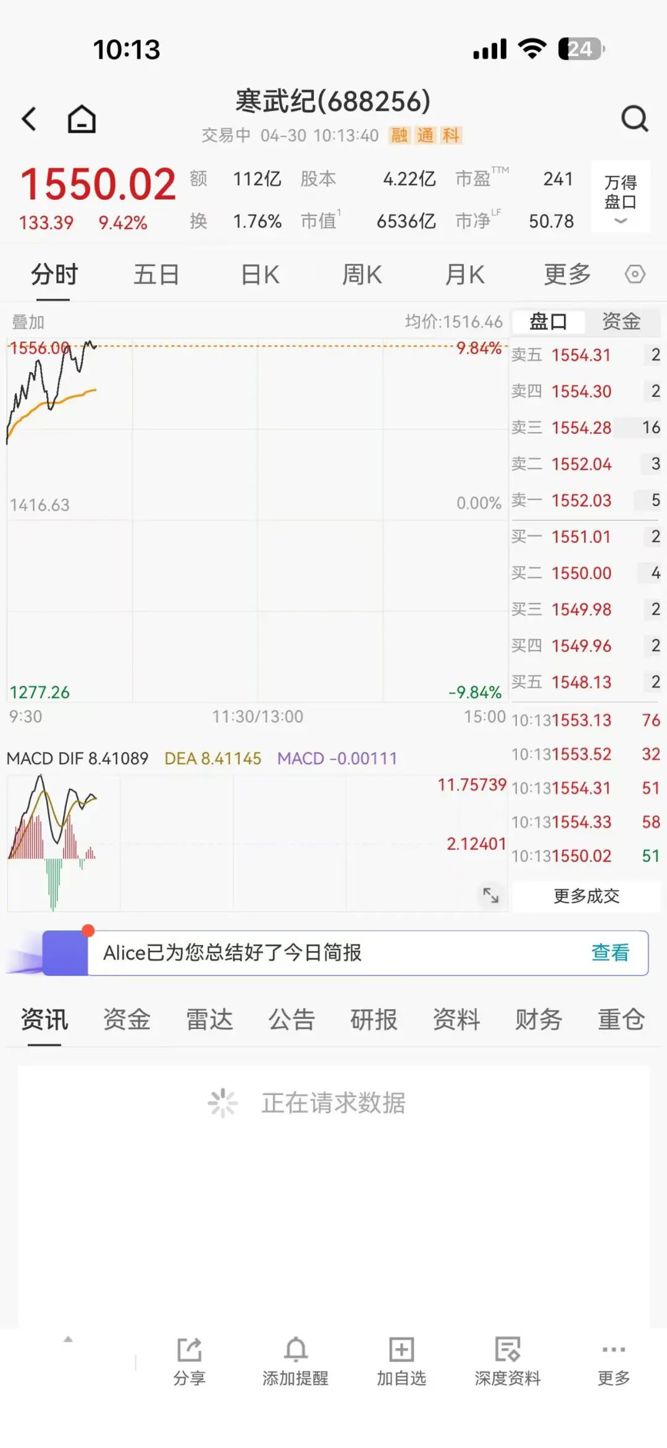Switch order book panel to 资金
Screen dimensions: 667x1448
[620, 322]
